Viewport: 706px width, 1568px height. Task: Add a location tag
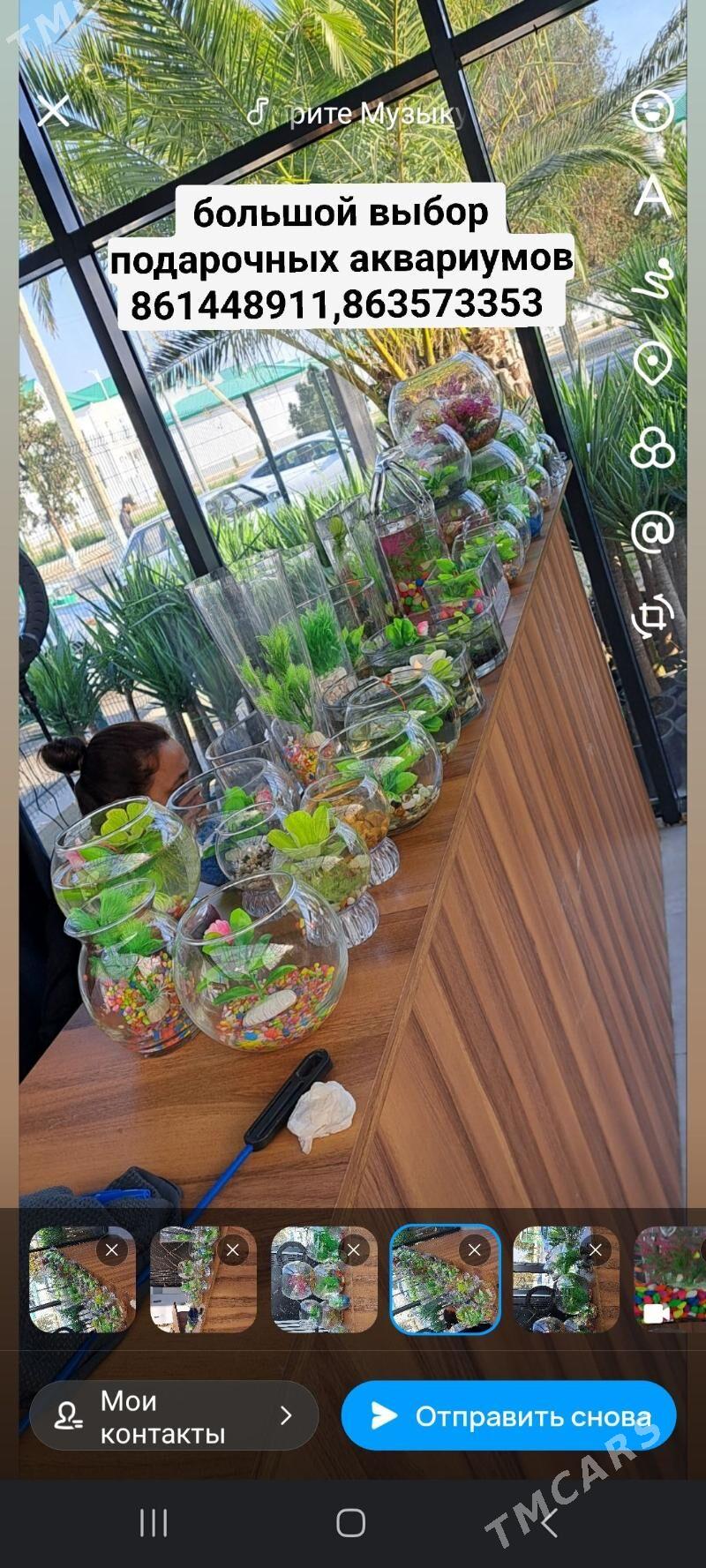click(653, 363)
